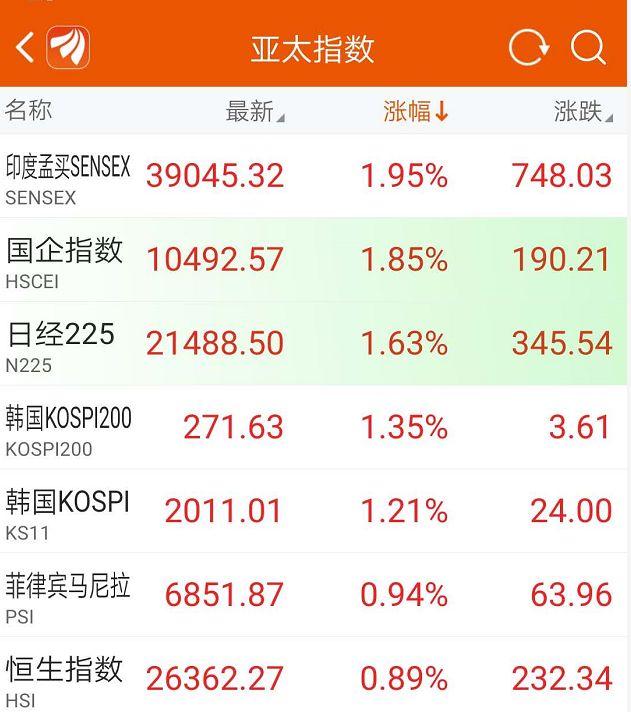The image size is (631, 712).
Task: Sort the list by 最新 price
Action: pyautogui.click(x=254, y=111)
